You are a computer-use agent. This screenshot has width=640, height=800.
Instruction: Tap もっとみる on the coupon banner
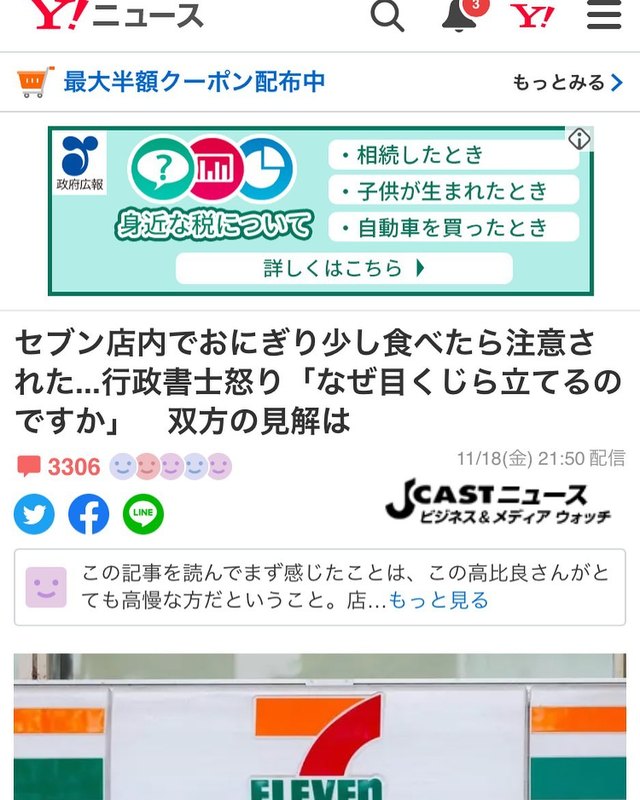pyautogui.click(x=566, y=82)
